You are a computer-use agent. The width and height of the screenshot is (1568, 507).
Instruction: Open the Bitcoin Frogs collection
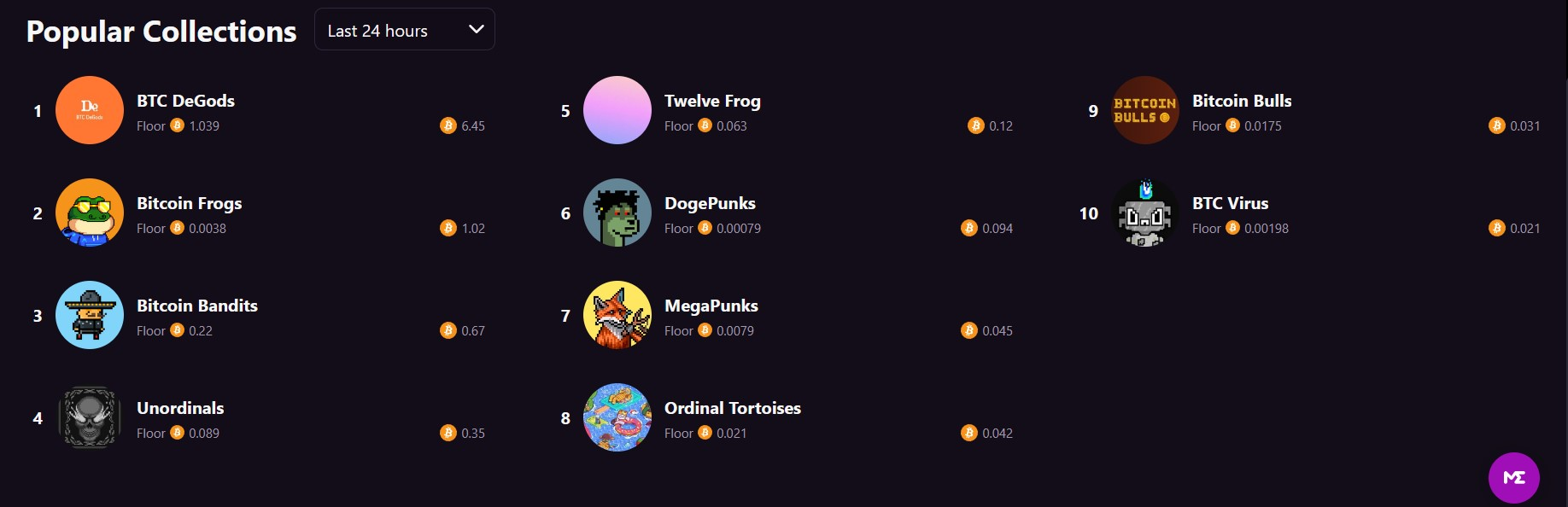click(x=189, y=204)
